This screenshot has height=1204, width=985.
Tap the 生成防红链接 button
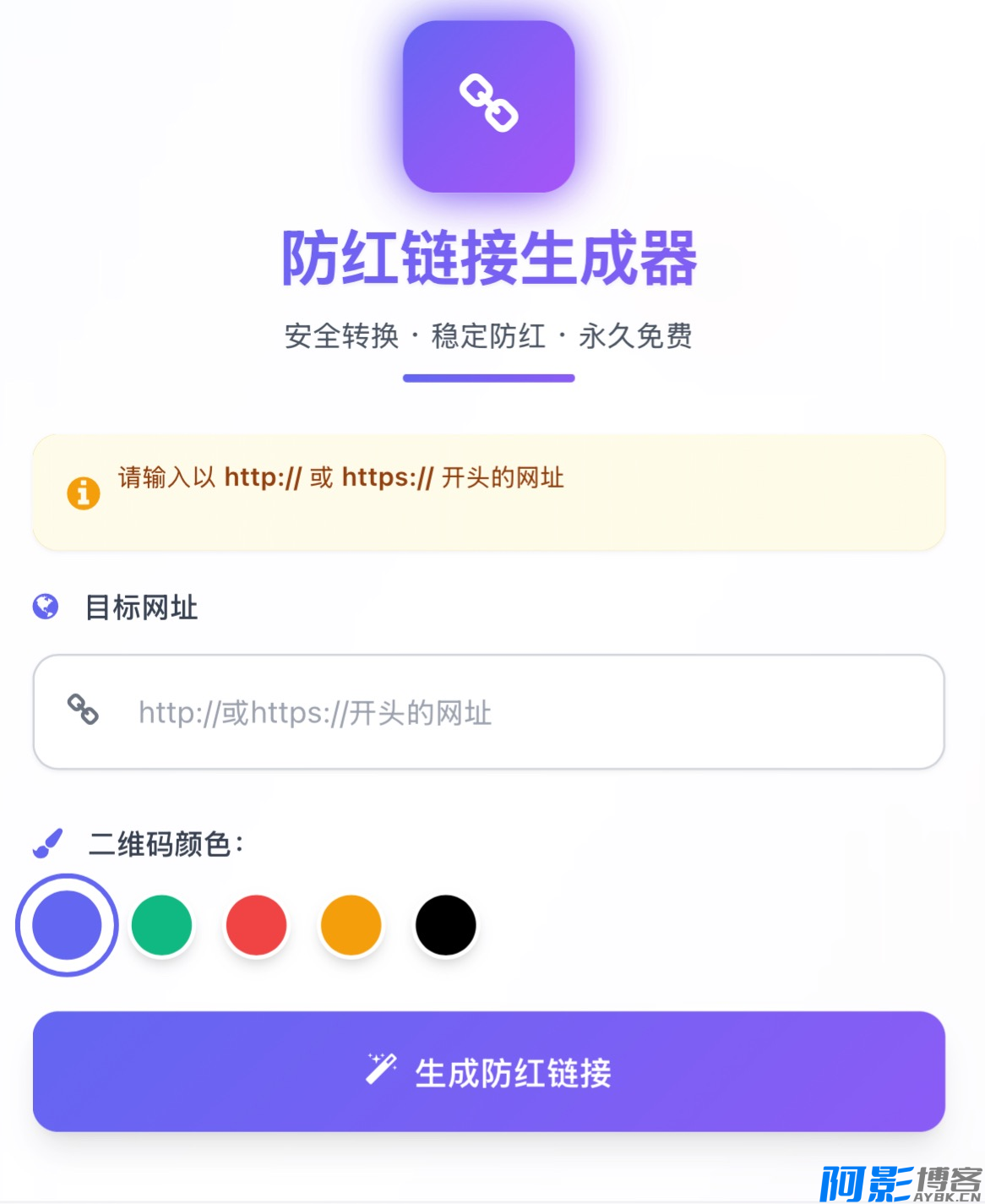point(488,1071)
